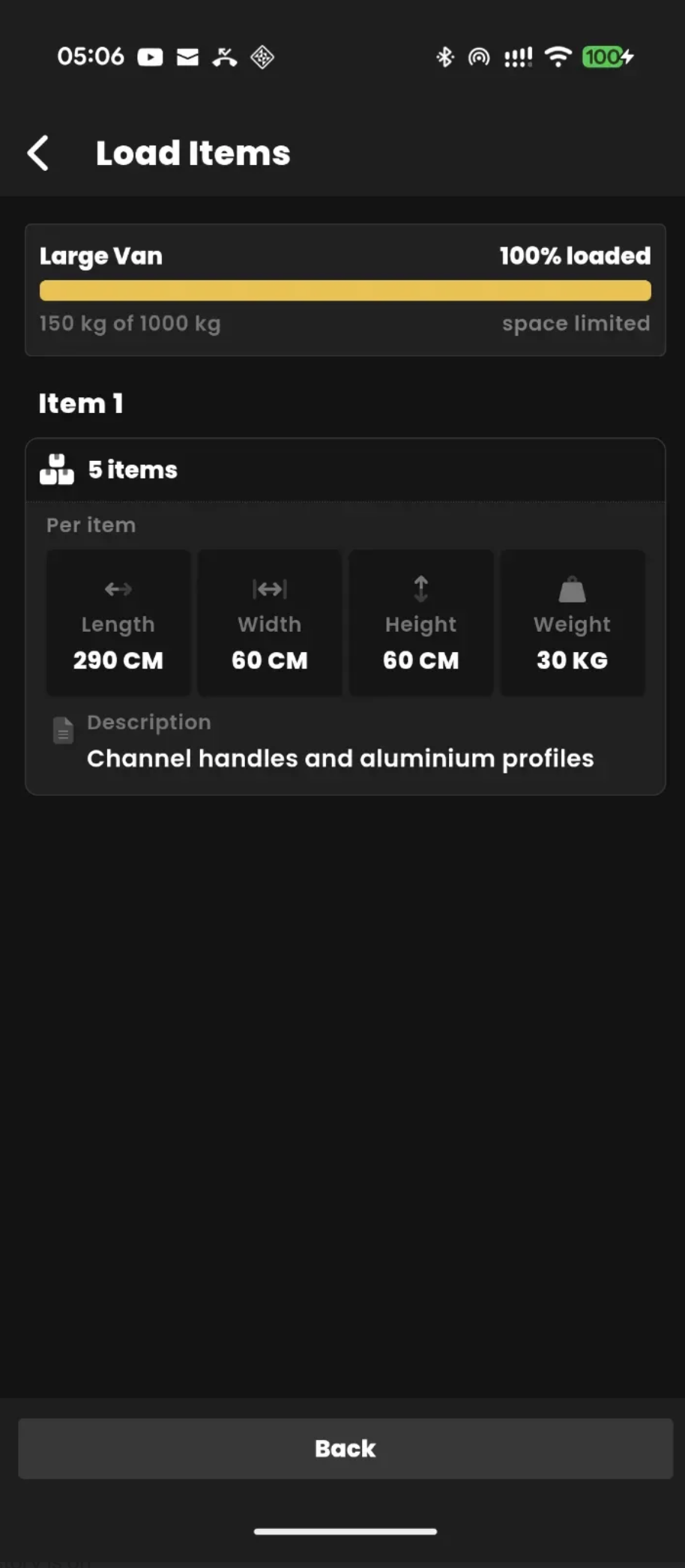Tap the back arrow beside Load Items
The image size is (685, 1568).
(39, 154)
